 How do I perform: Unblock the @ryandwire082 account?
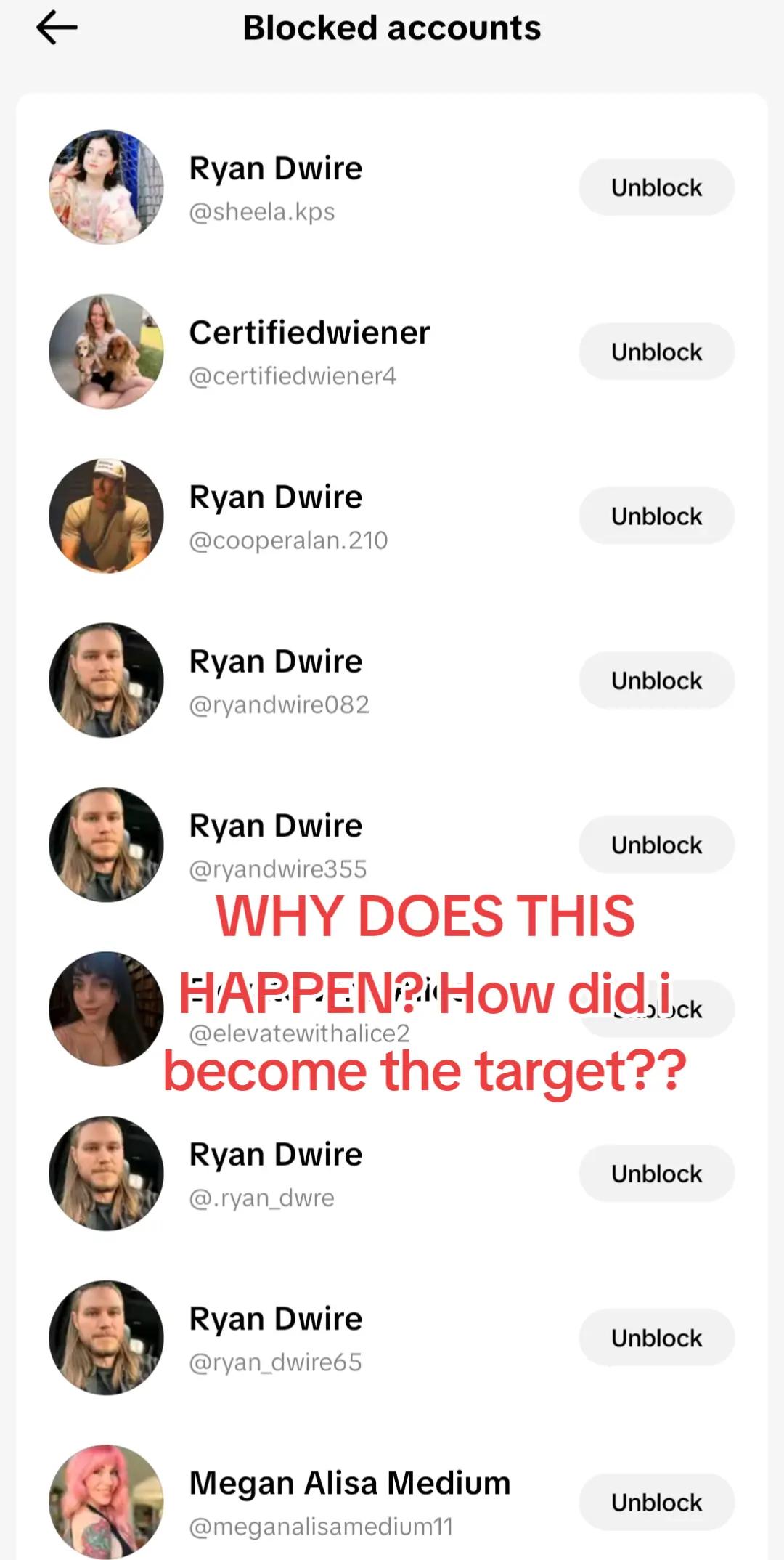coord(656,681)
